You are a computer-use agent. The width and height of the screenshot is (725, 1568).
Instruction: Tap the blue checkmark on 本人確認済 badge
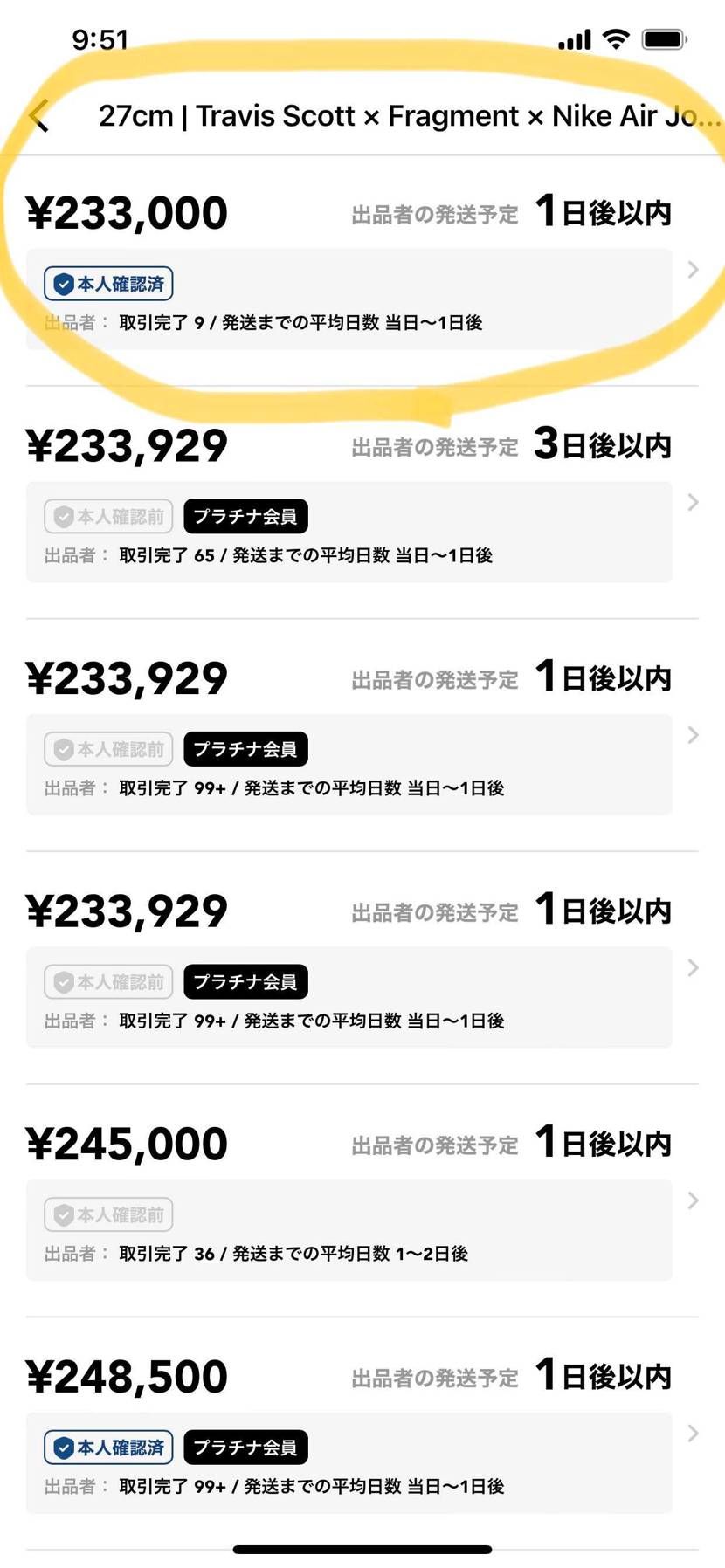click(x=61, y=283)
